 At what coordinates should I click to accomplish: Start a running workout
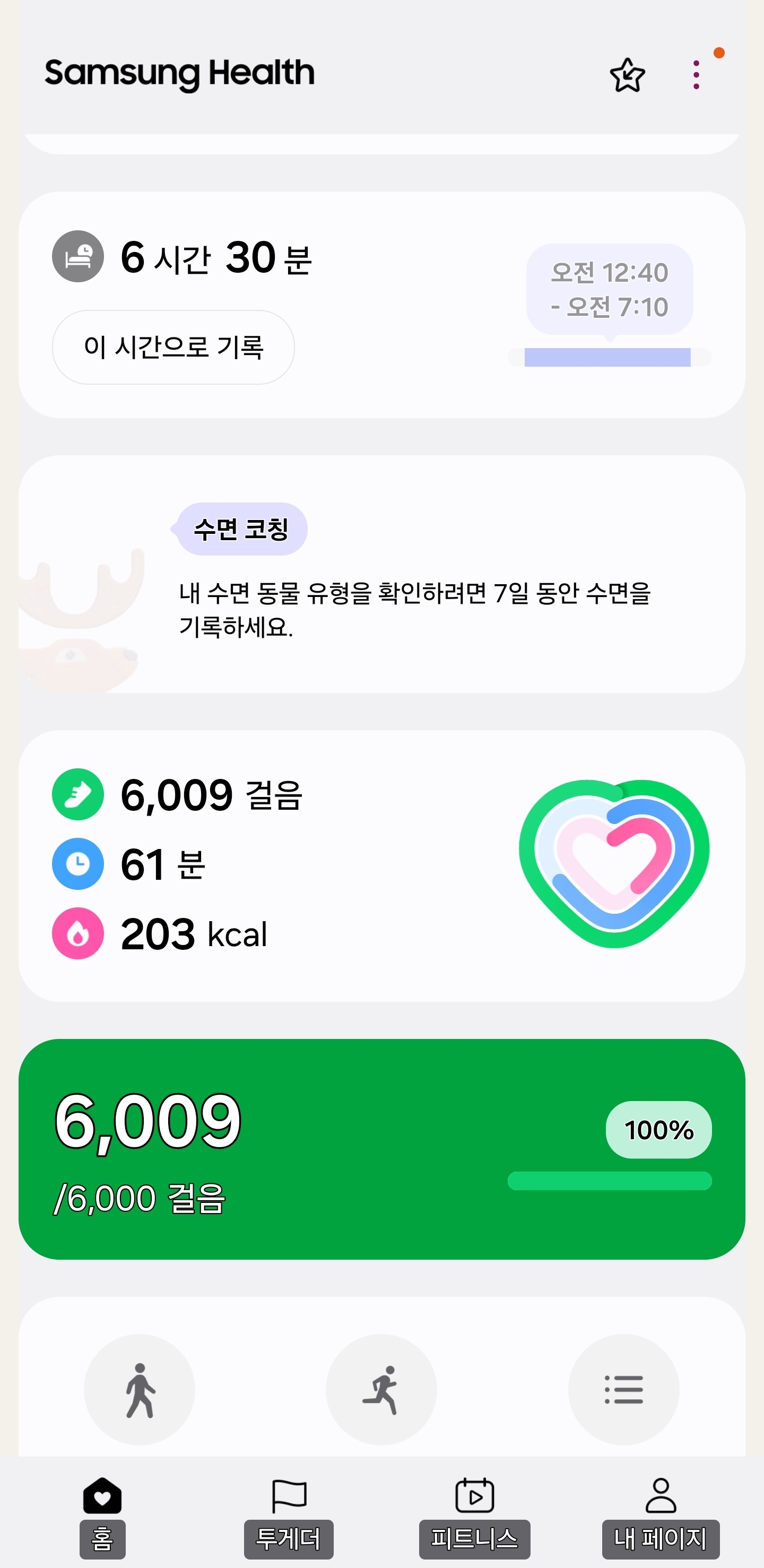coord(381,1390)
